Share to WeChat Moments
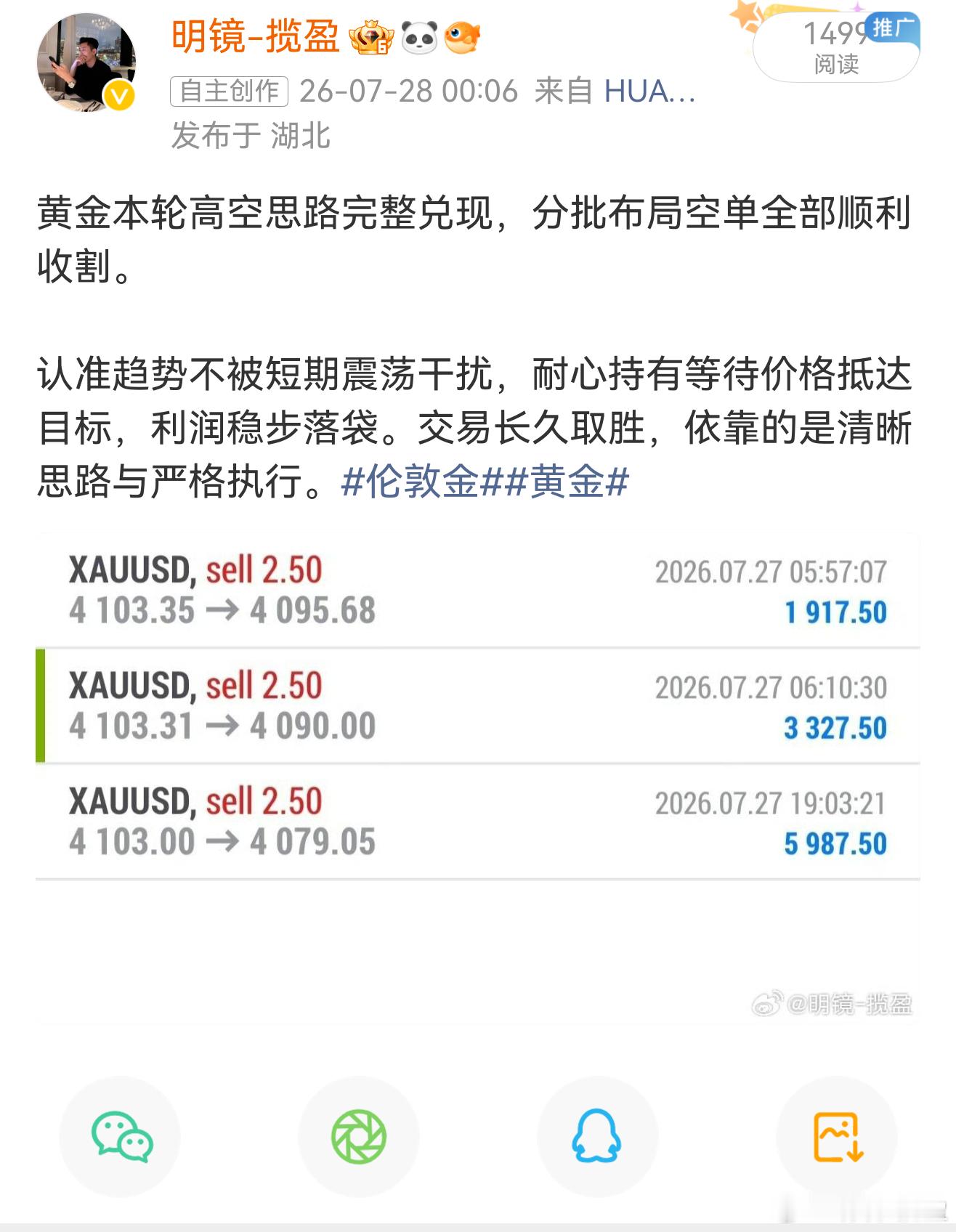The image size is (956, 1232). pos(359,1136)
